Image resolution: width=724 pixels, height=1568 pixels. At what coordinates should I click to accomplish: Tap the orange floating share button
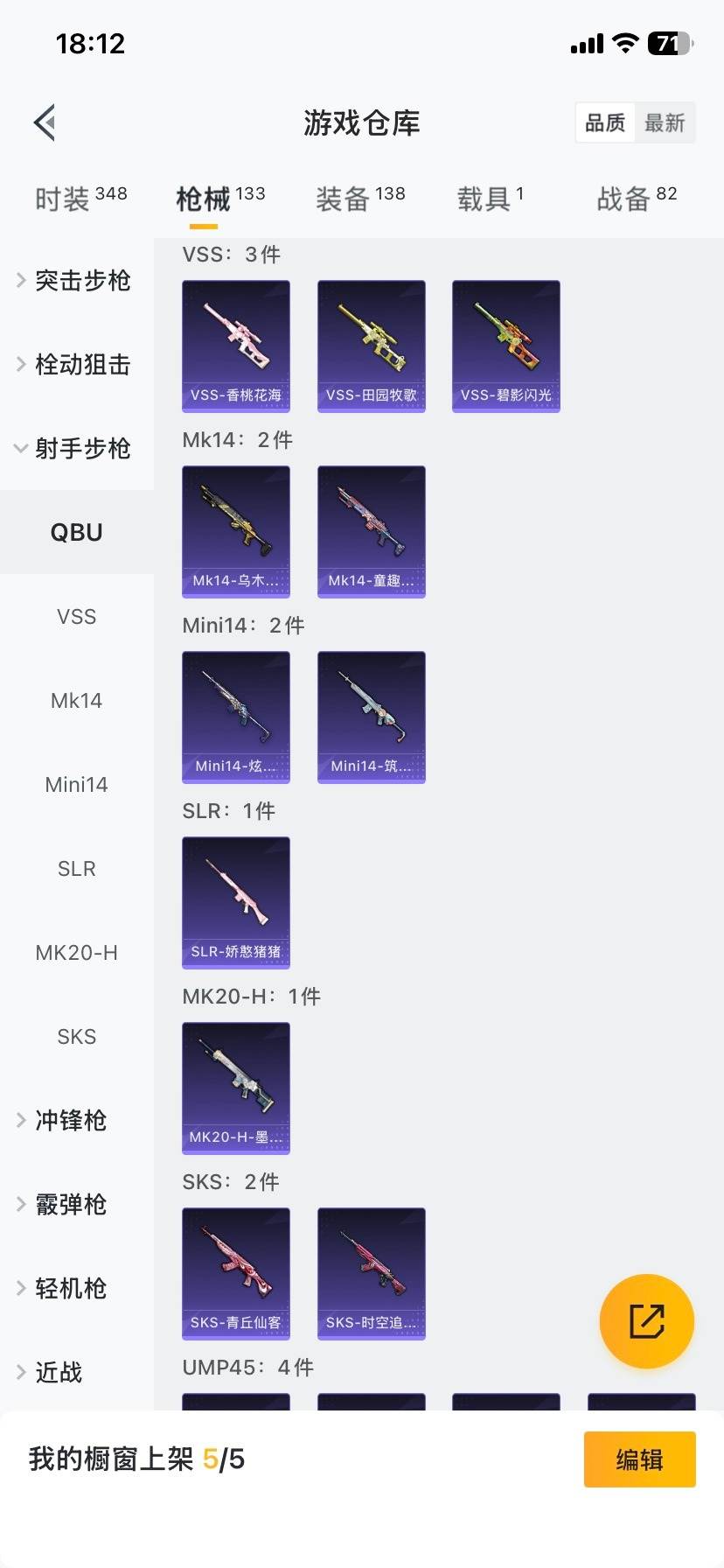point(647,1321)
